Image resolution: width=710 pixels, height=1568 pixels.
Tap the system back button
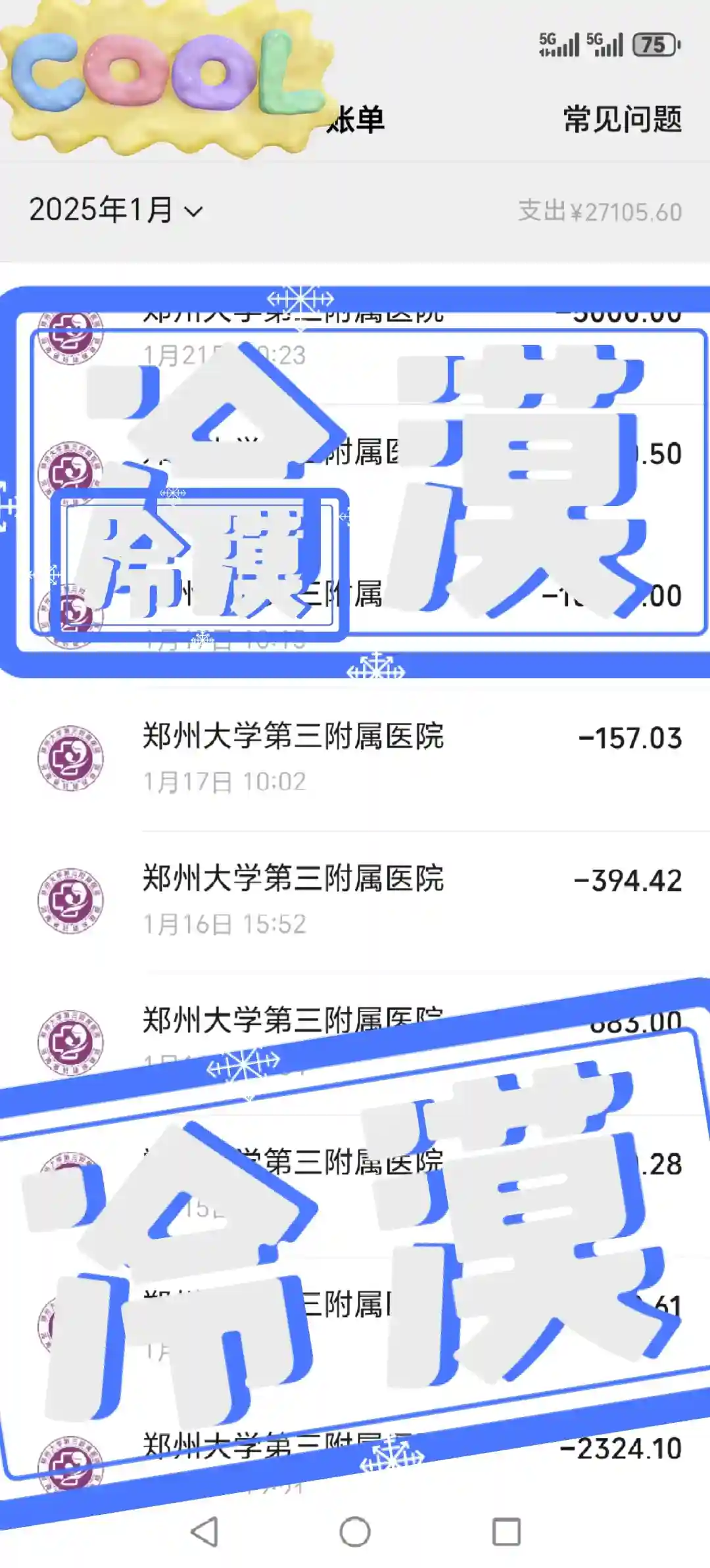tap(204, 1532)
